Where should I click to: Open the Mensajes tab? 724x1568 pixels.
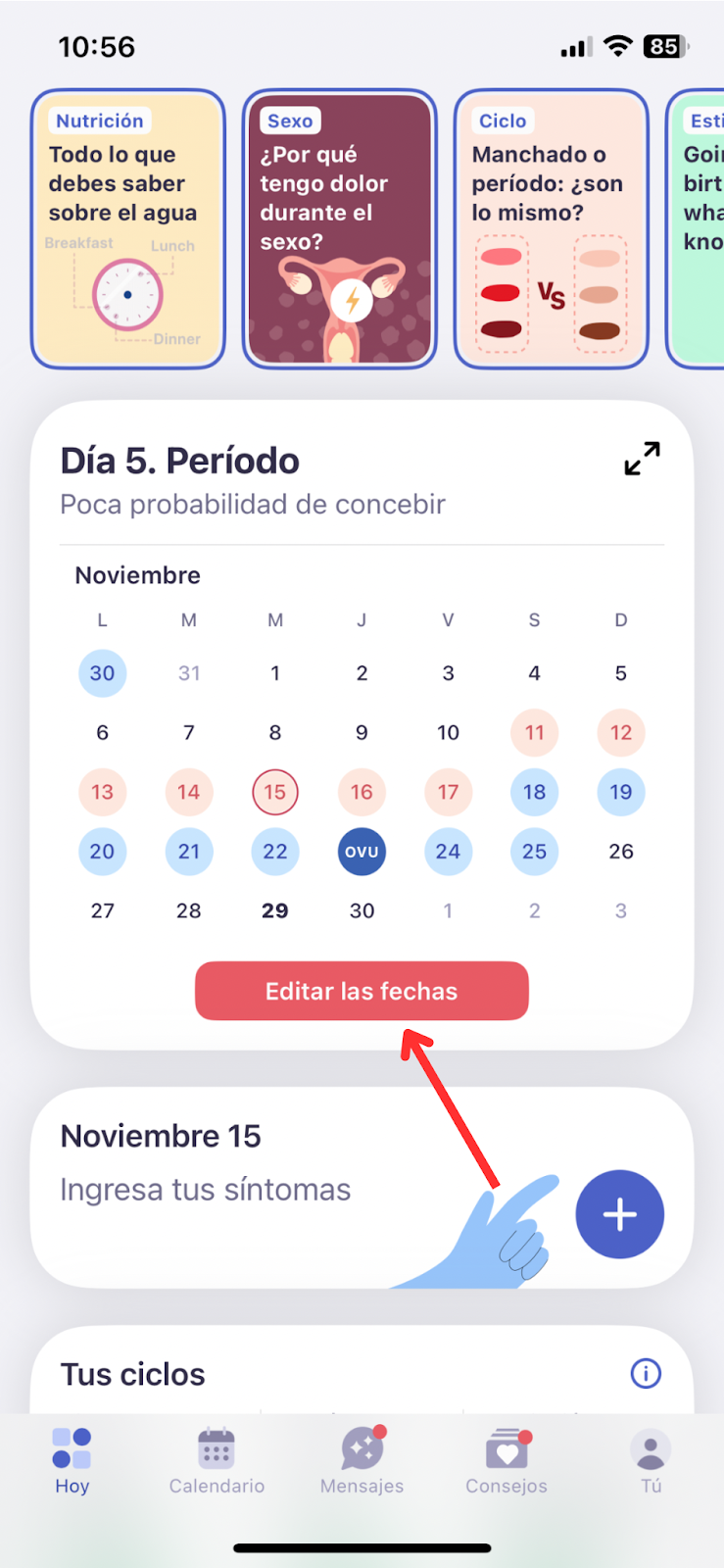point(362,1460)
